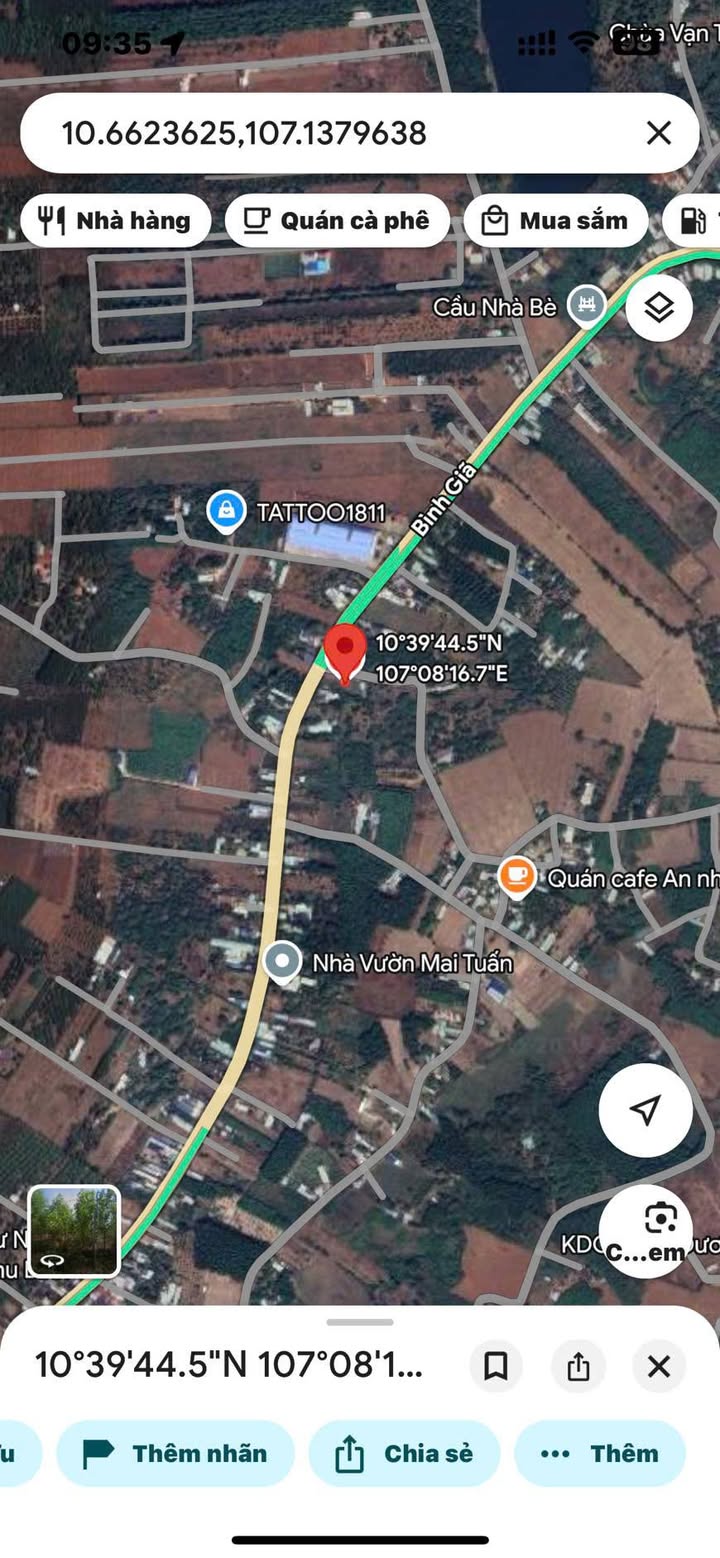Open the camera lens floating button
The height and width of the screenshot is (1558, 720).
[x=646, y=1231]
